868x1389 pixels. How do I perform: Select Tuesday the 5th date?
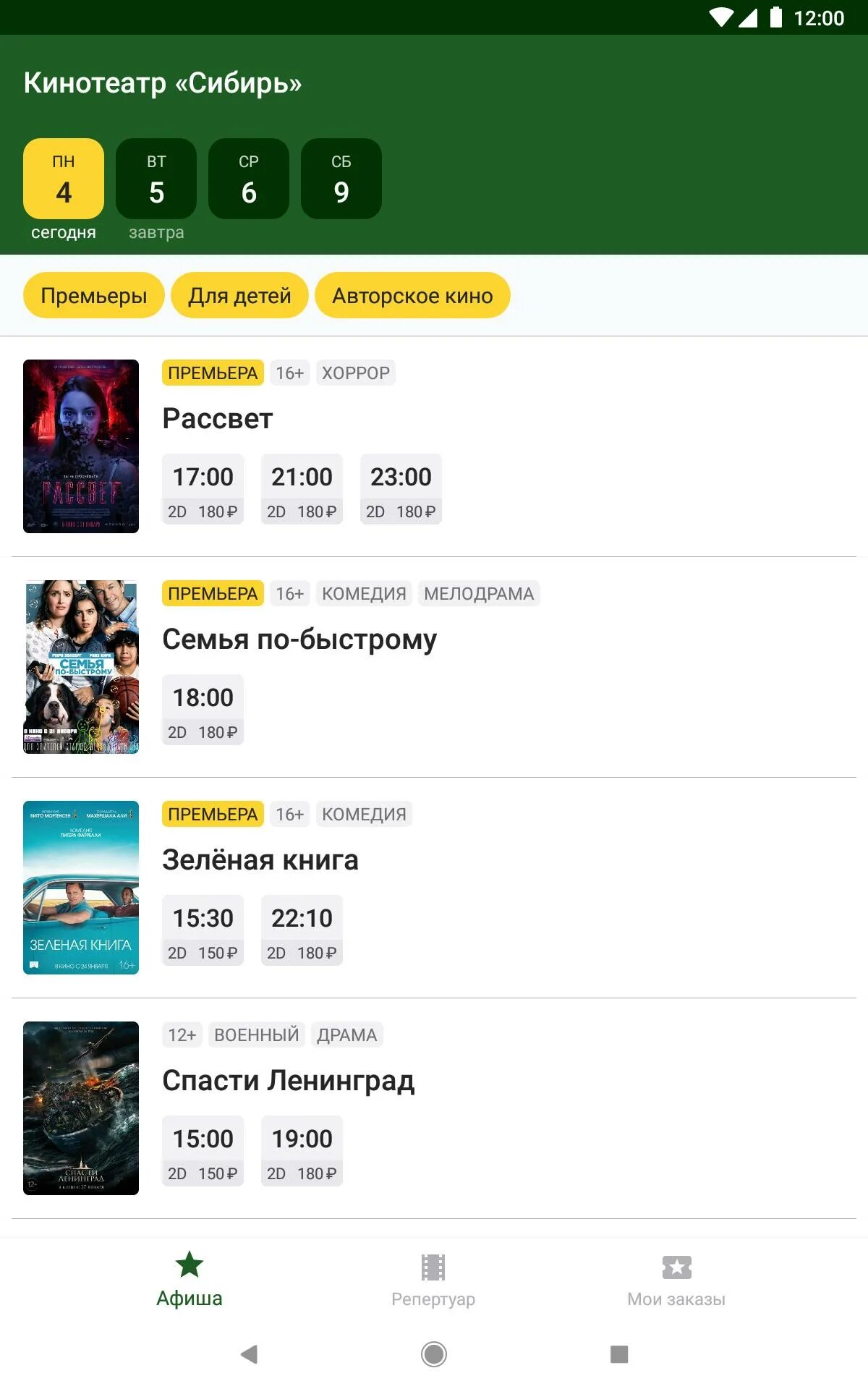coord(156,179)
